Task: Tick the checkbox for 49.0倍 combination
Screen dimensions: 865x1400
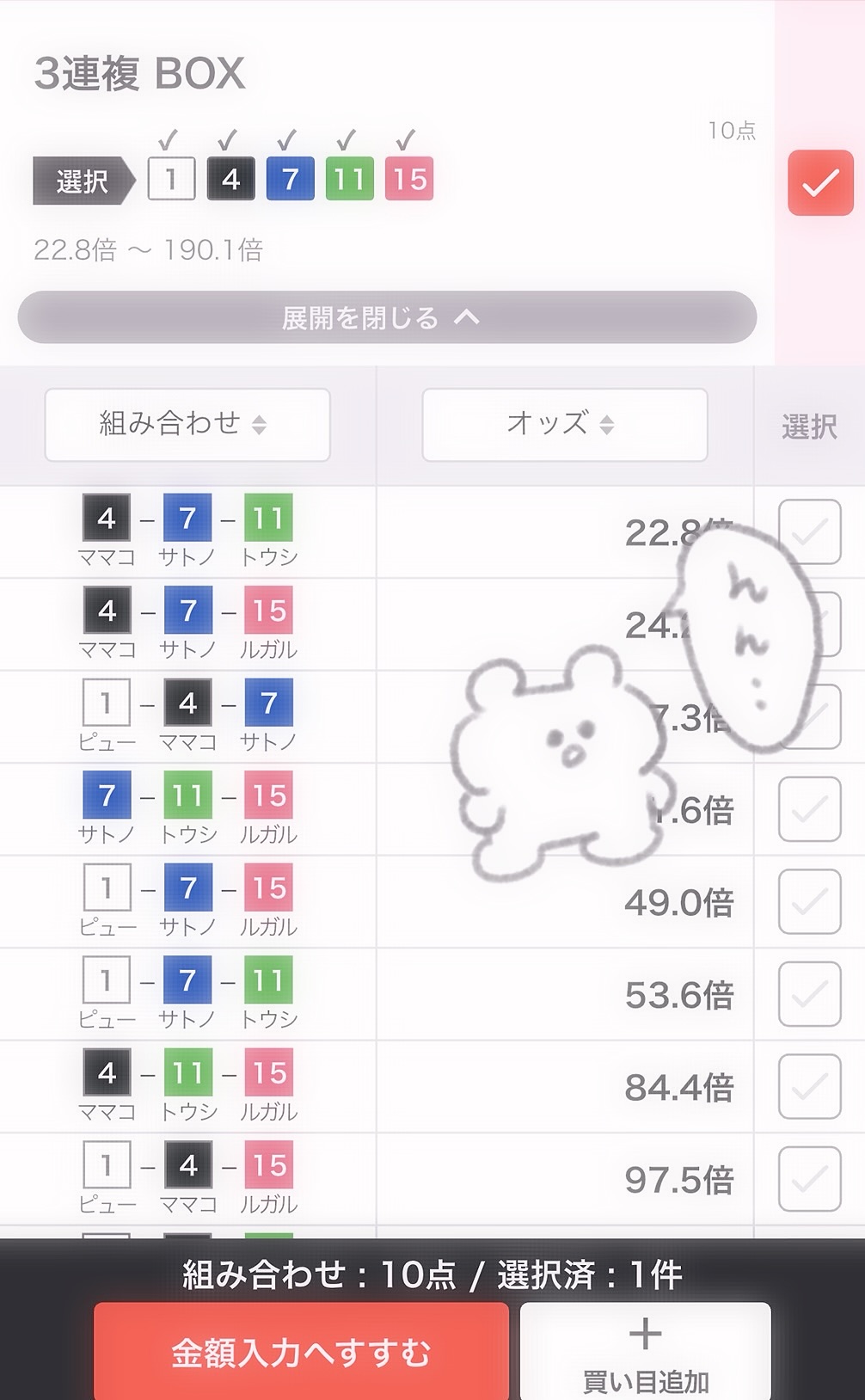Action: pos(809,901)
